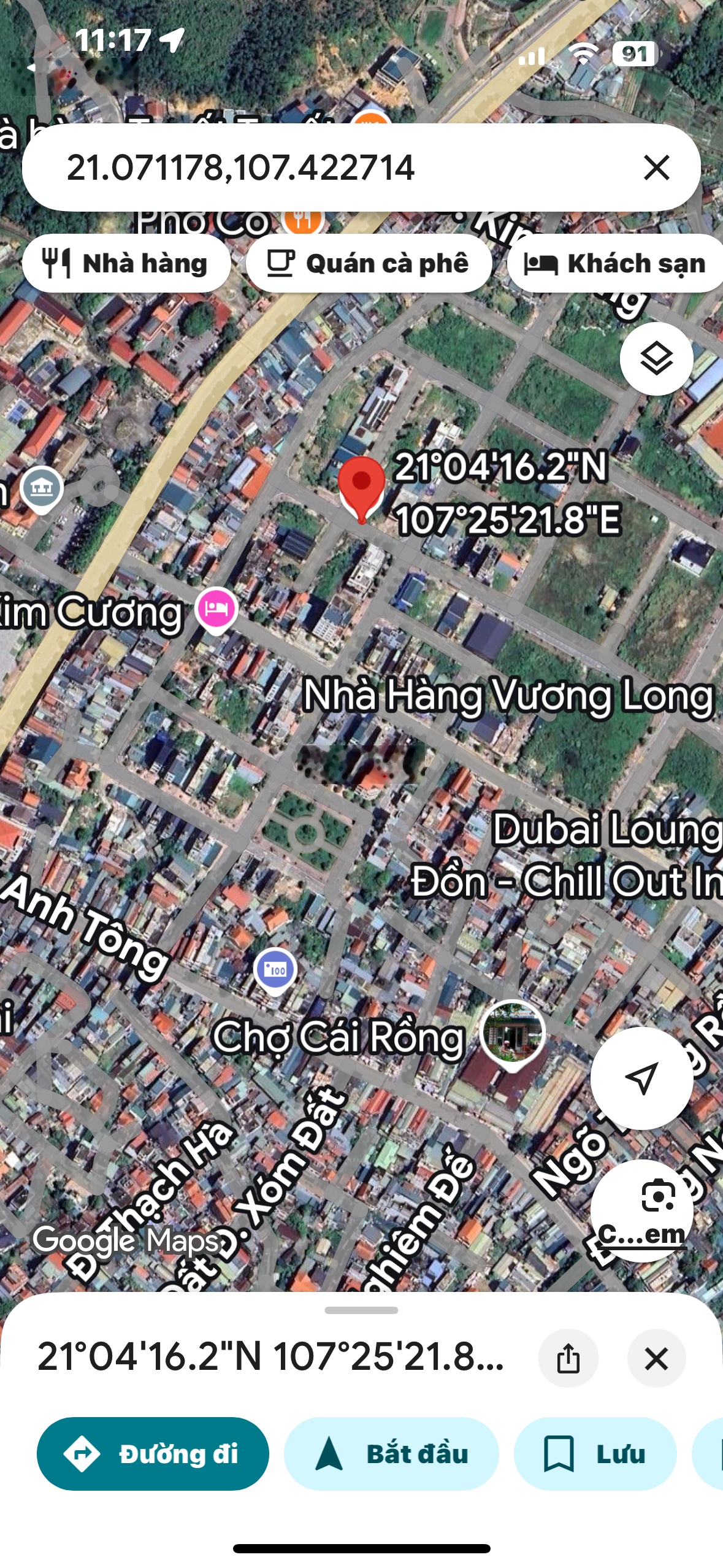Center map on my current location
This screenshot has height=1568, width=723.
pyautogui.click(x=641, y=1078)
